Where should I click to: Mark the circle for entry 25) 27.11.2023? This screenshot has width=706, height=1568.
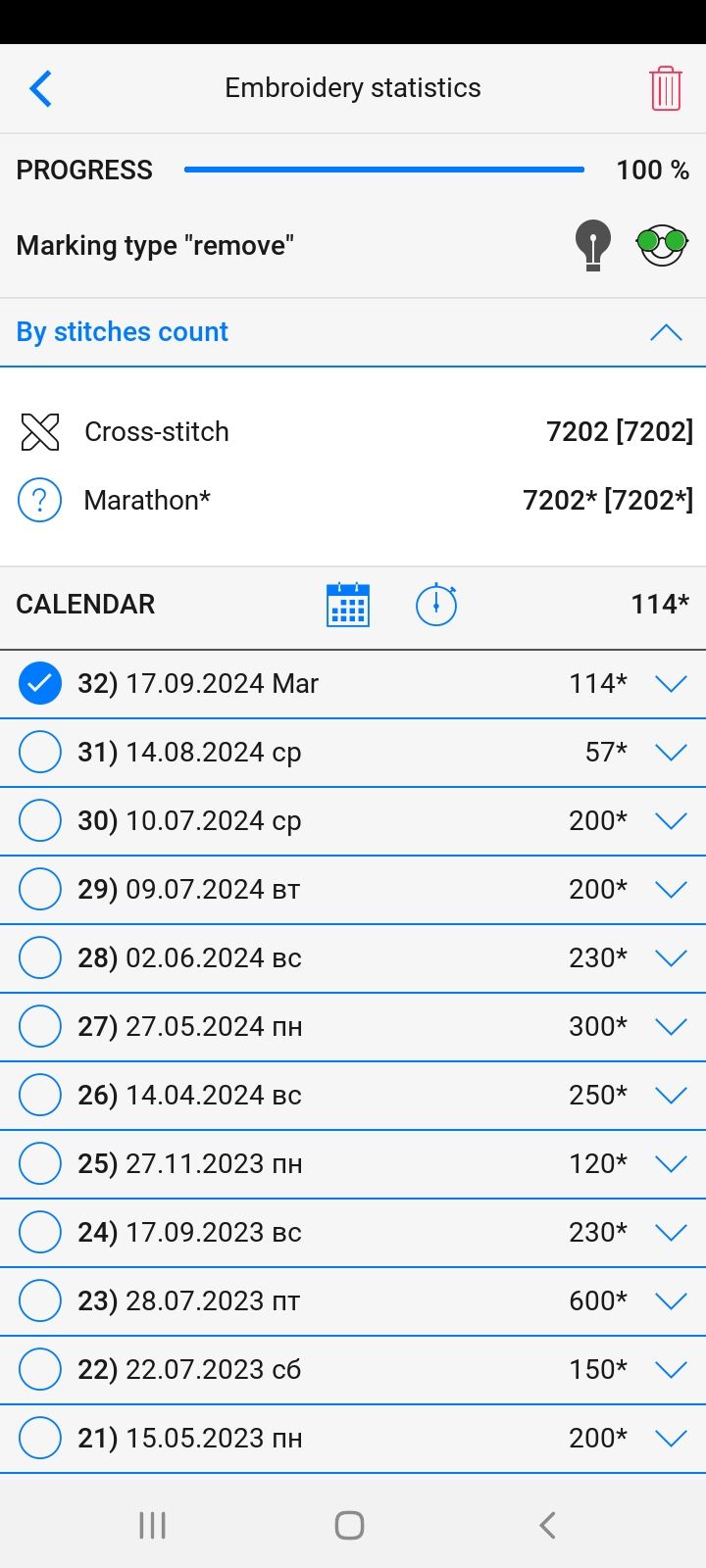pos(40,1163)
